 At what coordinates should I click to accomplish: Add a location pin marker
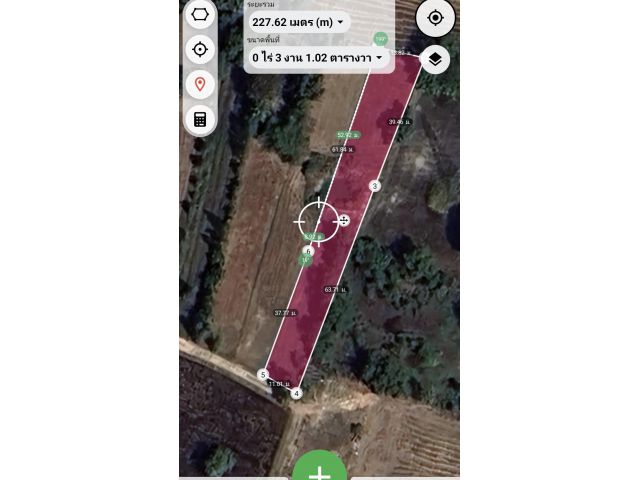coord(200,84)
